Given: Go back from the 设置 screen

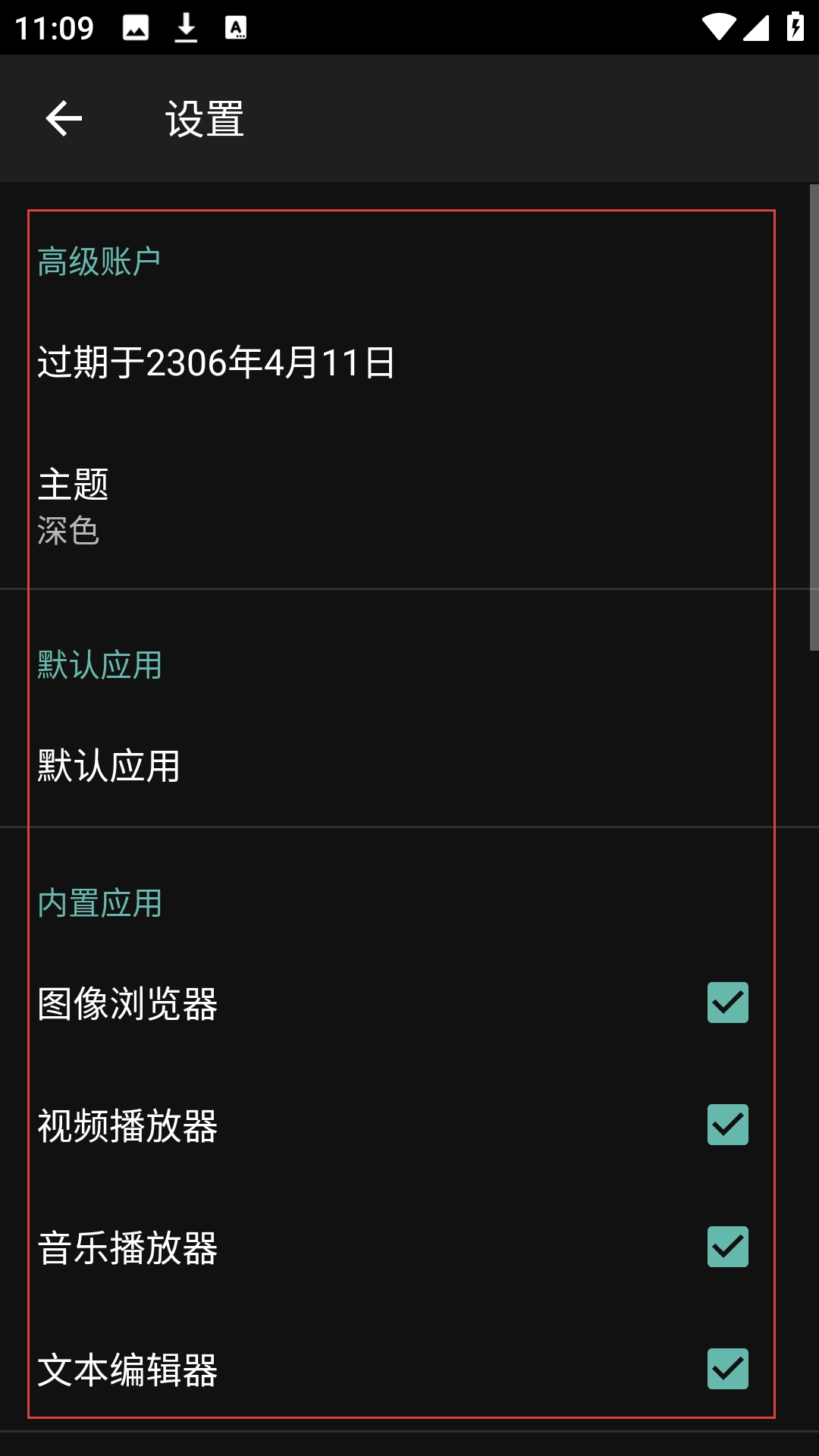Looking at the screenshot, I should 64,118.
